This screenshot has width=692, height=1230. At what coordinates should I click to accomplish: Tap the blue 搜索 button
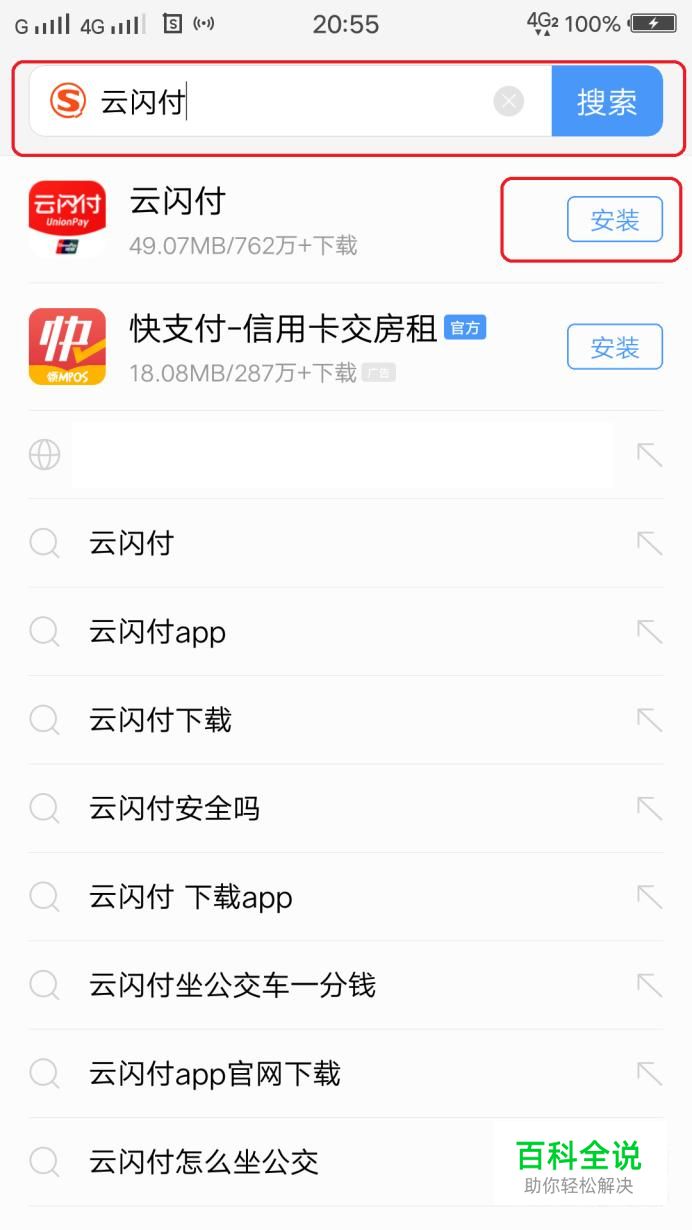pos(606,101)
